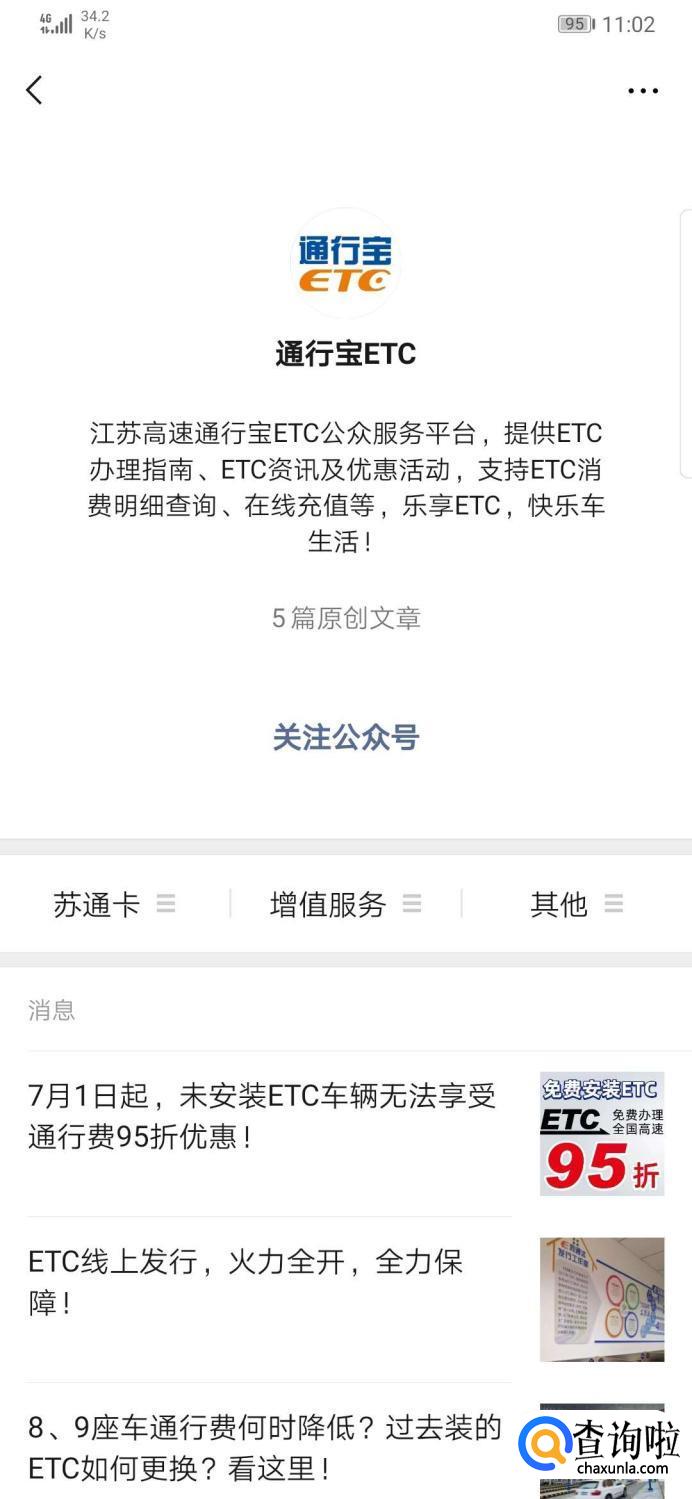Image resolution: width=692 pixels, height=1499 pixels.
Task: Open the article about 7月1日起 ETC 95折优惠
Action: (x=262, y=1116)
